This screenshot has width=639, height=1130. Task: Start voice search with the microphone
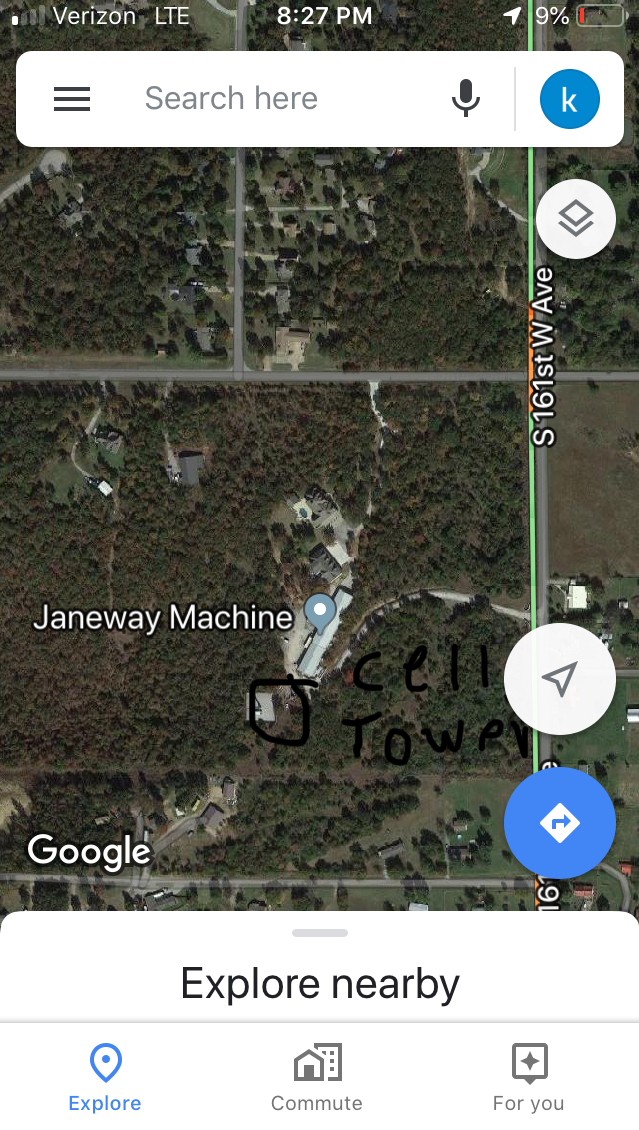465,99
